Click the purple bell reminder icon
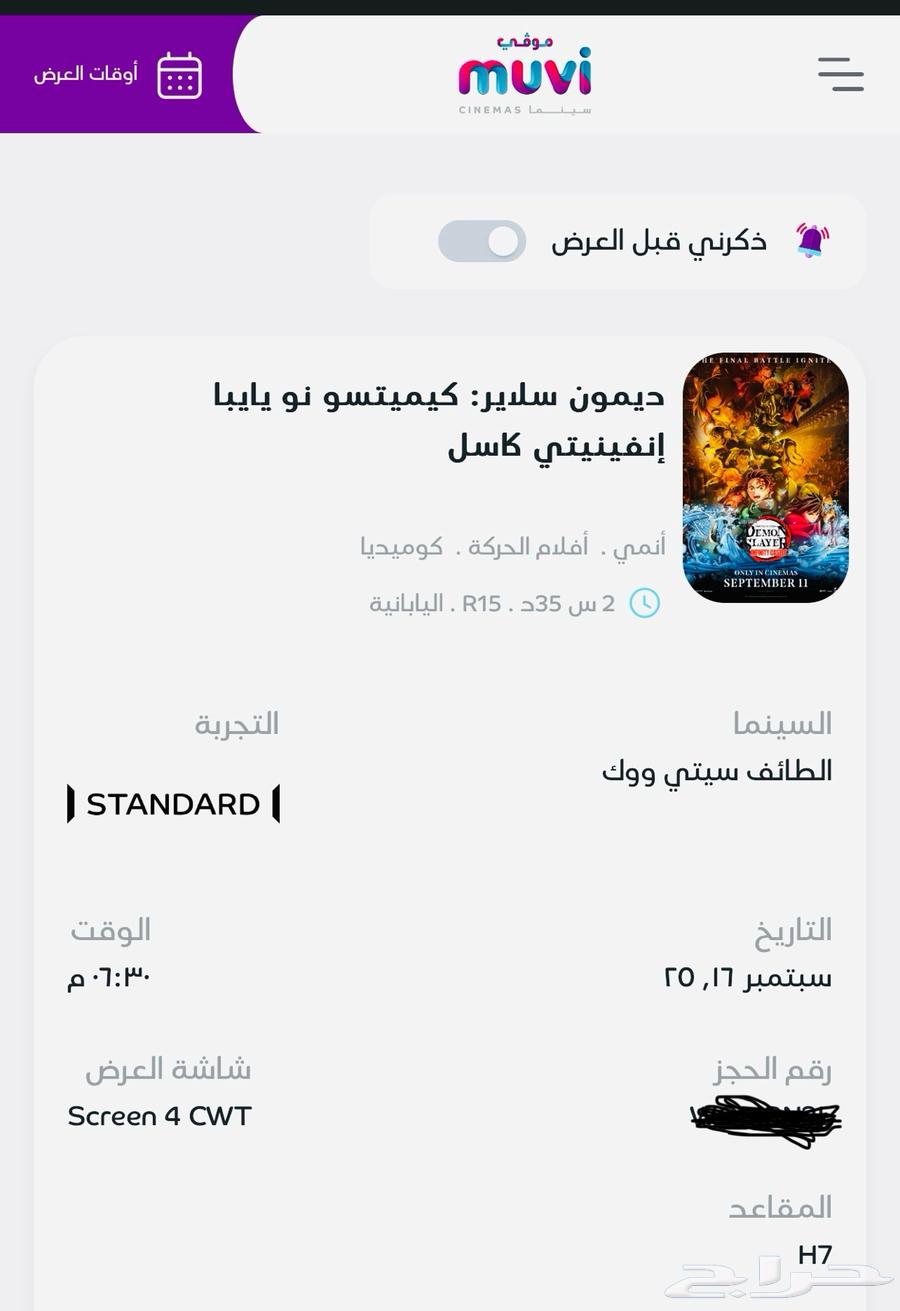Image resolution: width=900 pixels, height=1311 pixels. click(x=814, y=240)
